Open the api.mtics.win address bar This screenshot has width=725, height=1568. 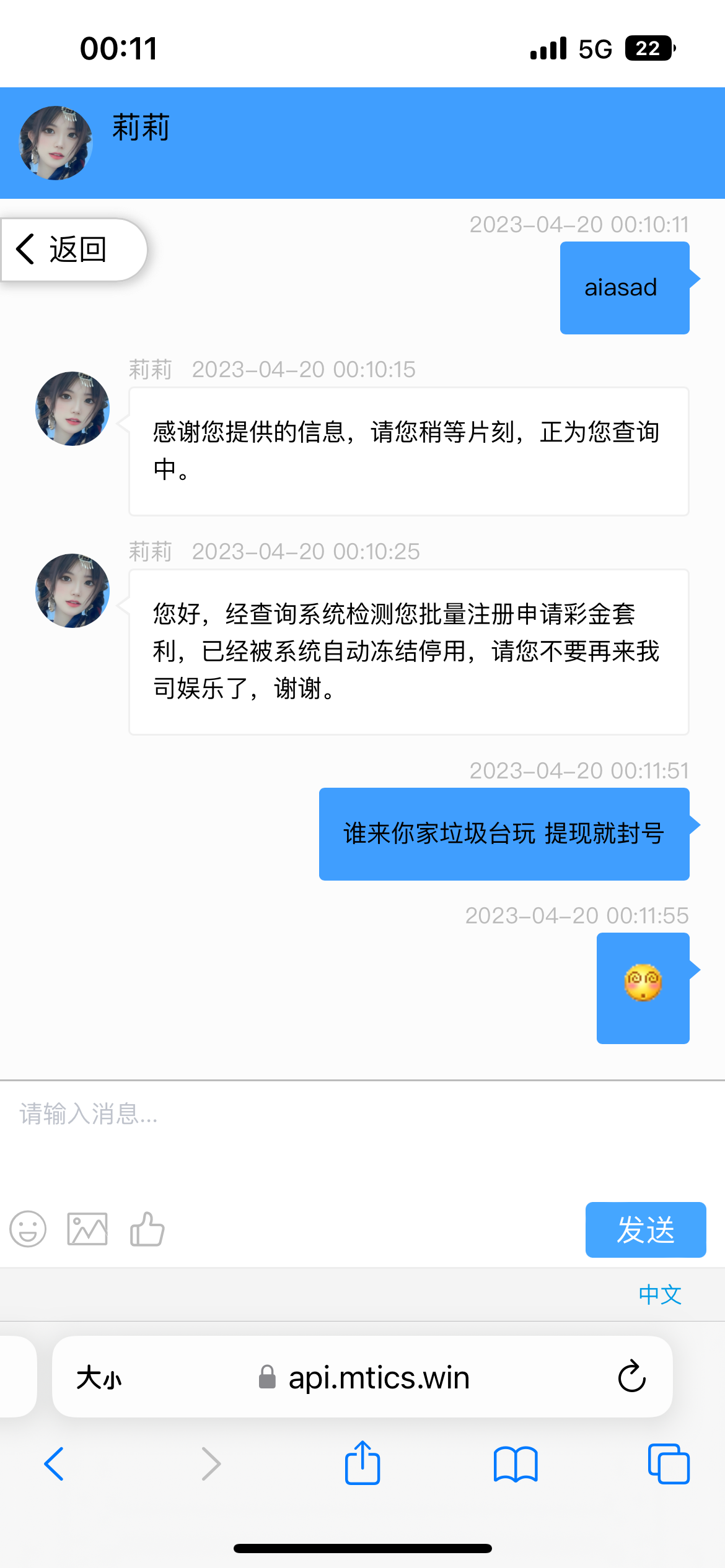(x=379, y=1377)
